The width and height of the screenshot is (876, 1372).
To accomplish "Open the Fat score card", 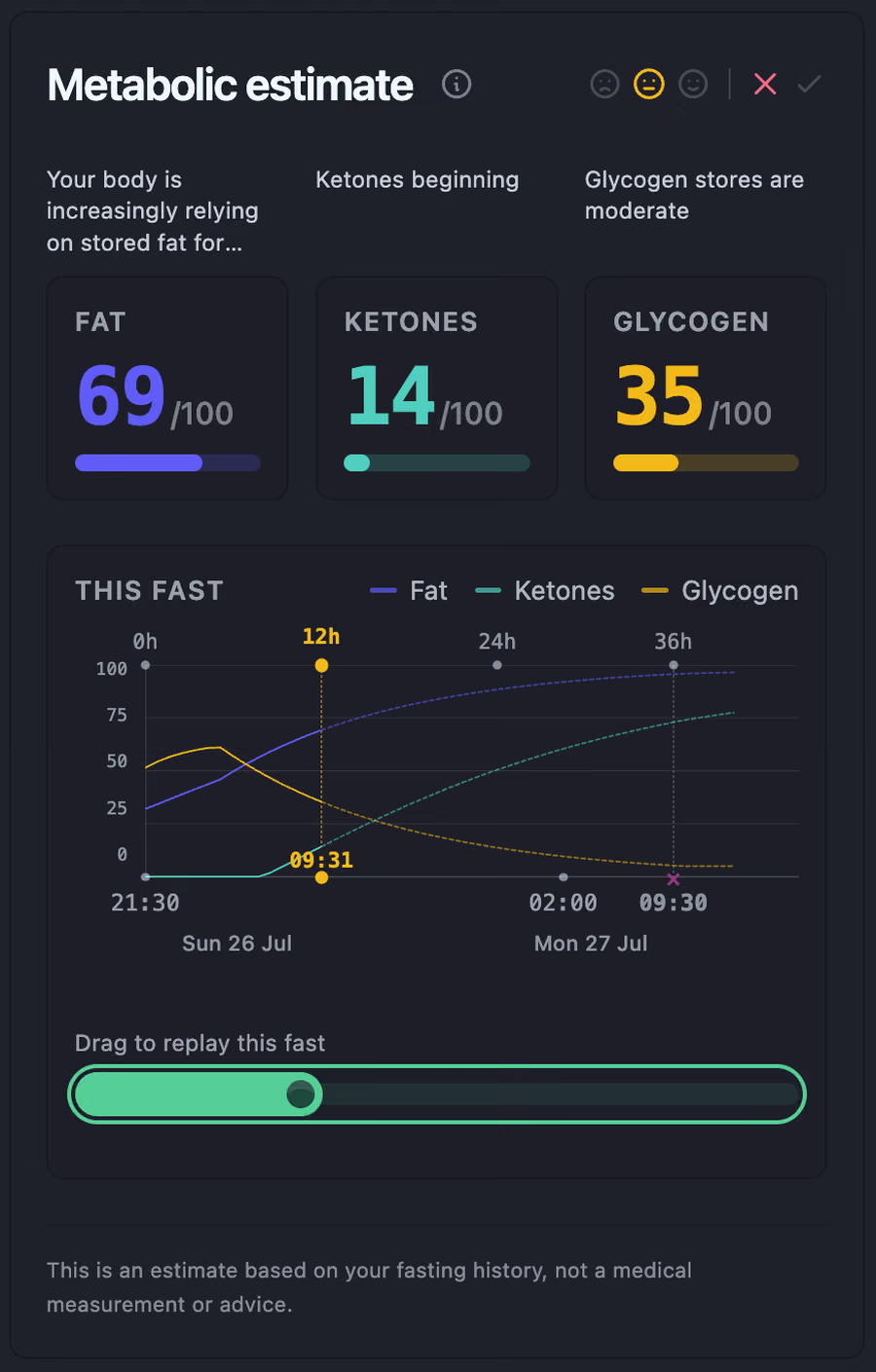I will click(167, 389).
